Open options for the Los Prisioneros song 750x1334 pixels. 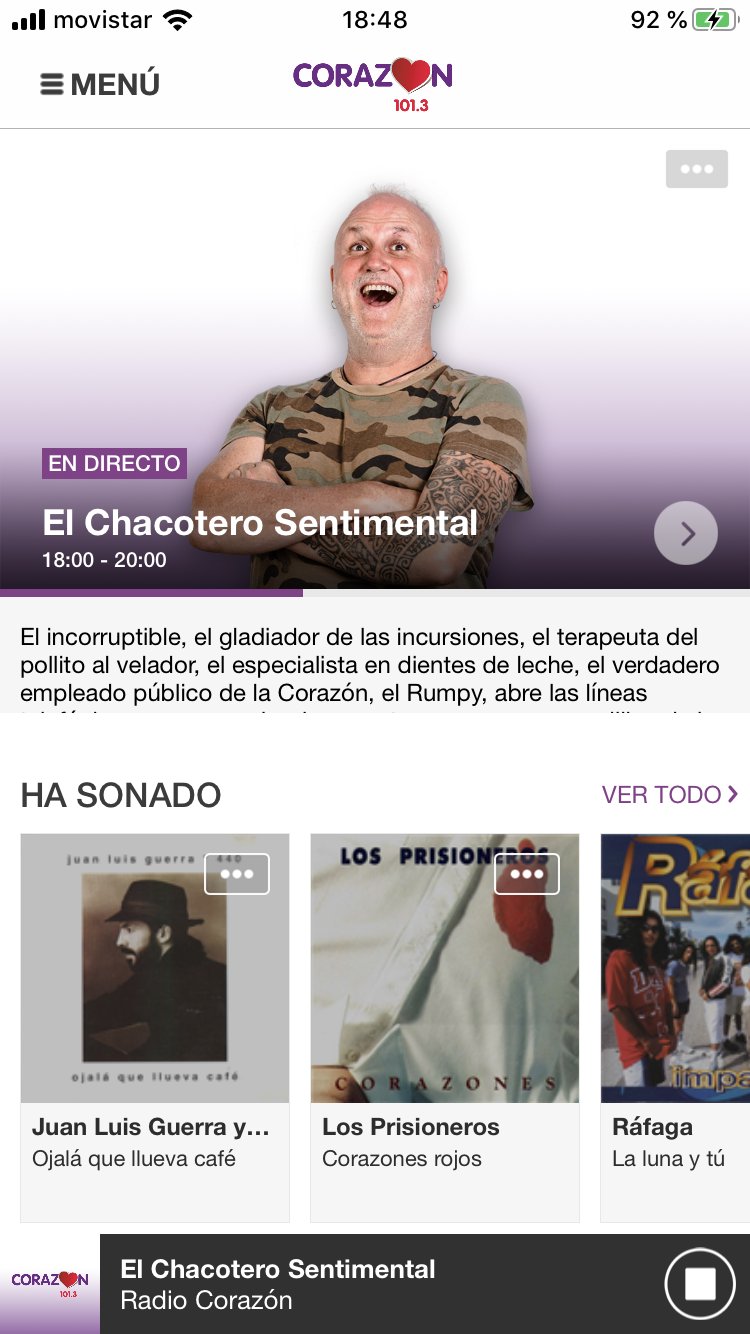tap(527, 874)
